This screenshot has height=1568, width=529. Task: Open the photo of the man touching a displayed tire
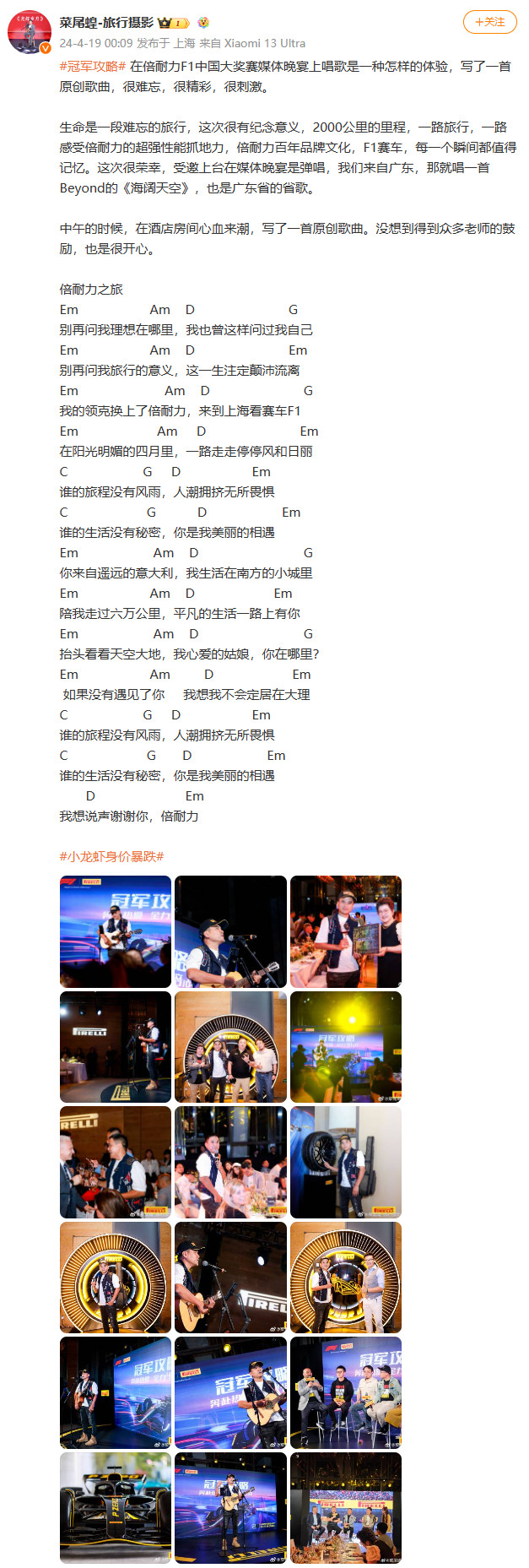[x=346, y=1162]
